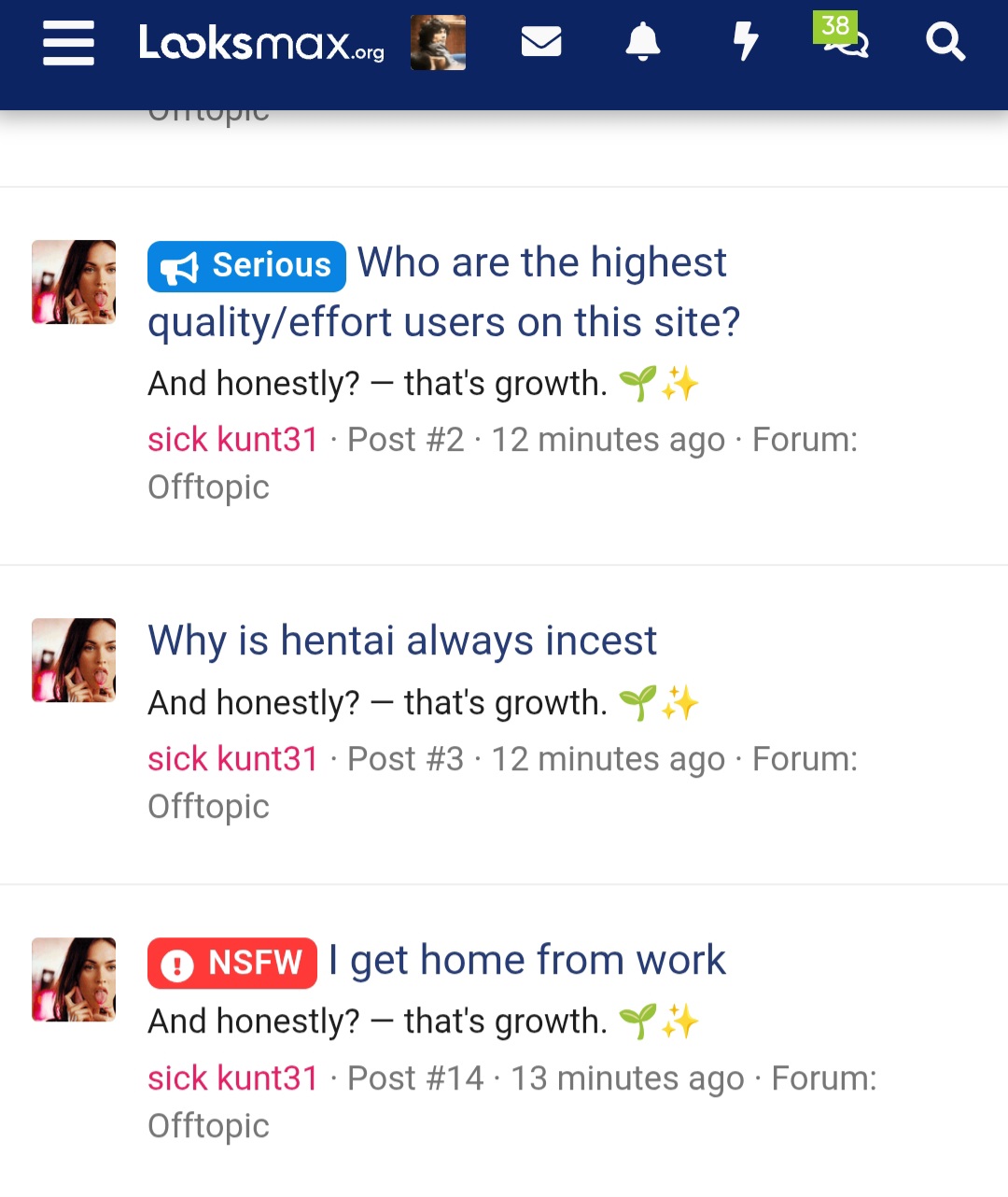The width and height of the screenshot is (1008, 1197).
Task: Open the hamburger navigation menu
Action: tap(68, 43)
